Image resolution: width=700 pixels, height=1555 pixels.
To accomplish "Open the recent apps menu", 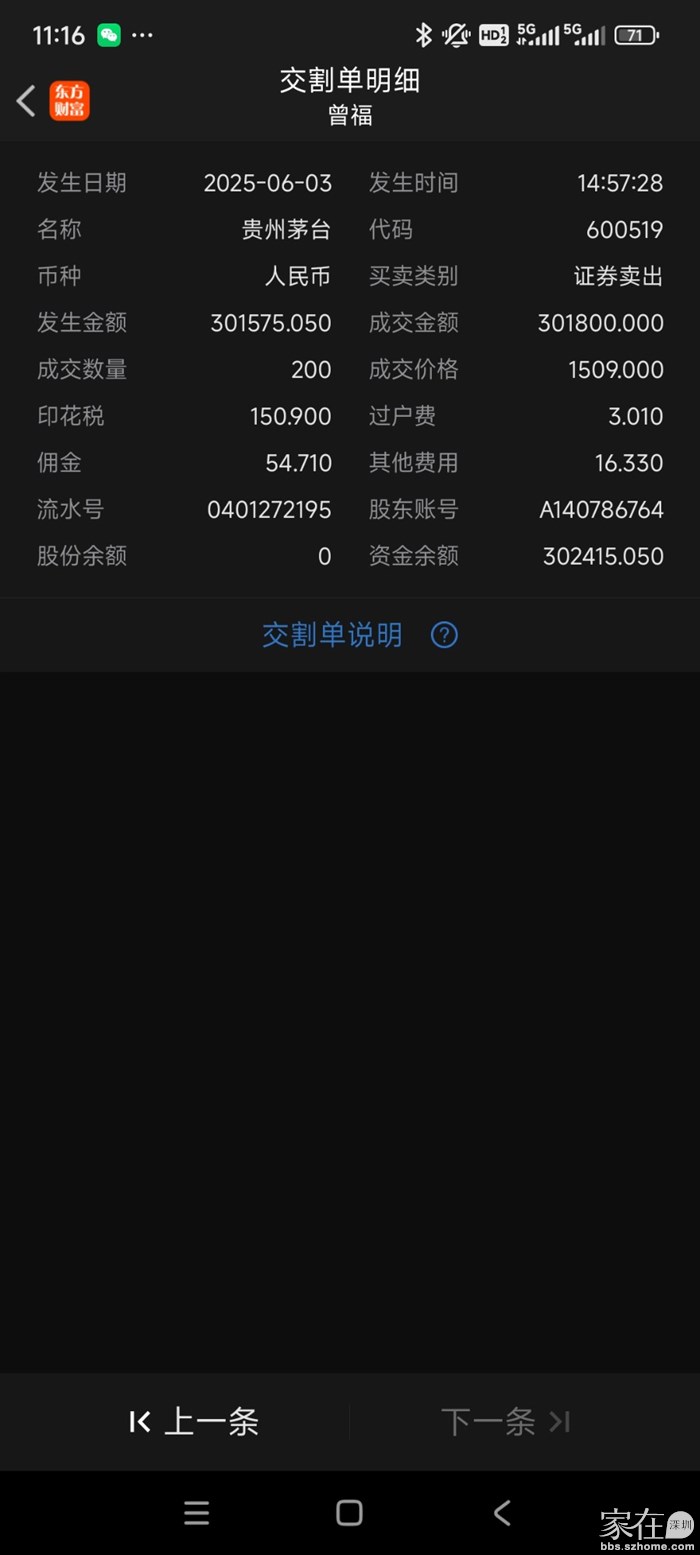I will tap(197, 1512).
